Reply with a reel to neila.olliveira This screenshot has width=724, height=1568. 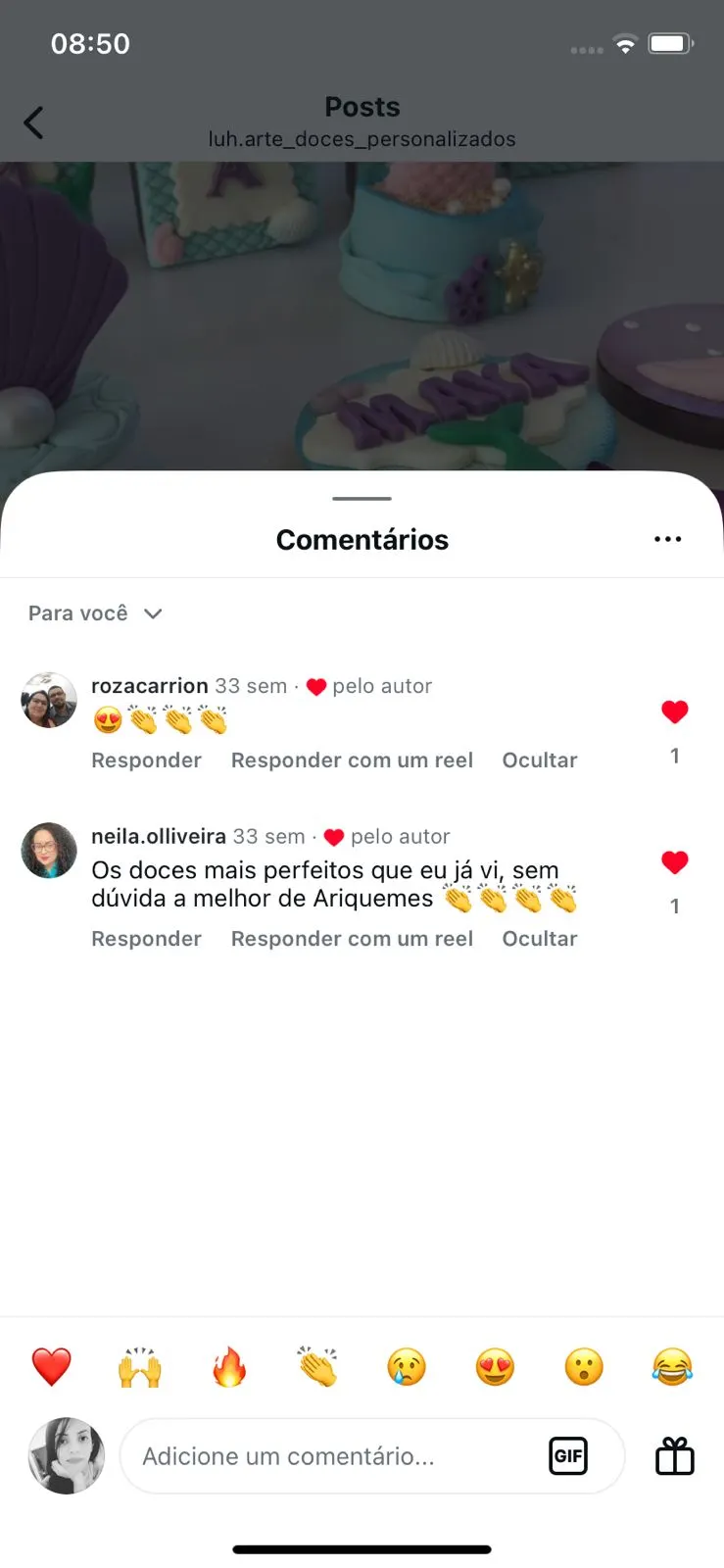352,939
